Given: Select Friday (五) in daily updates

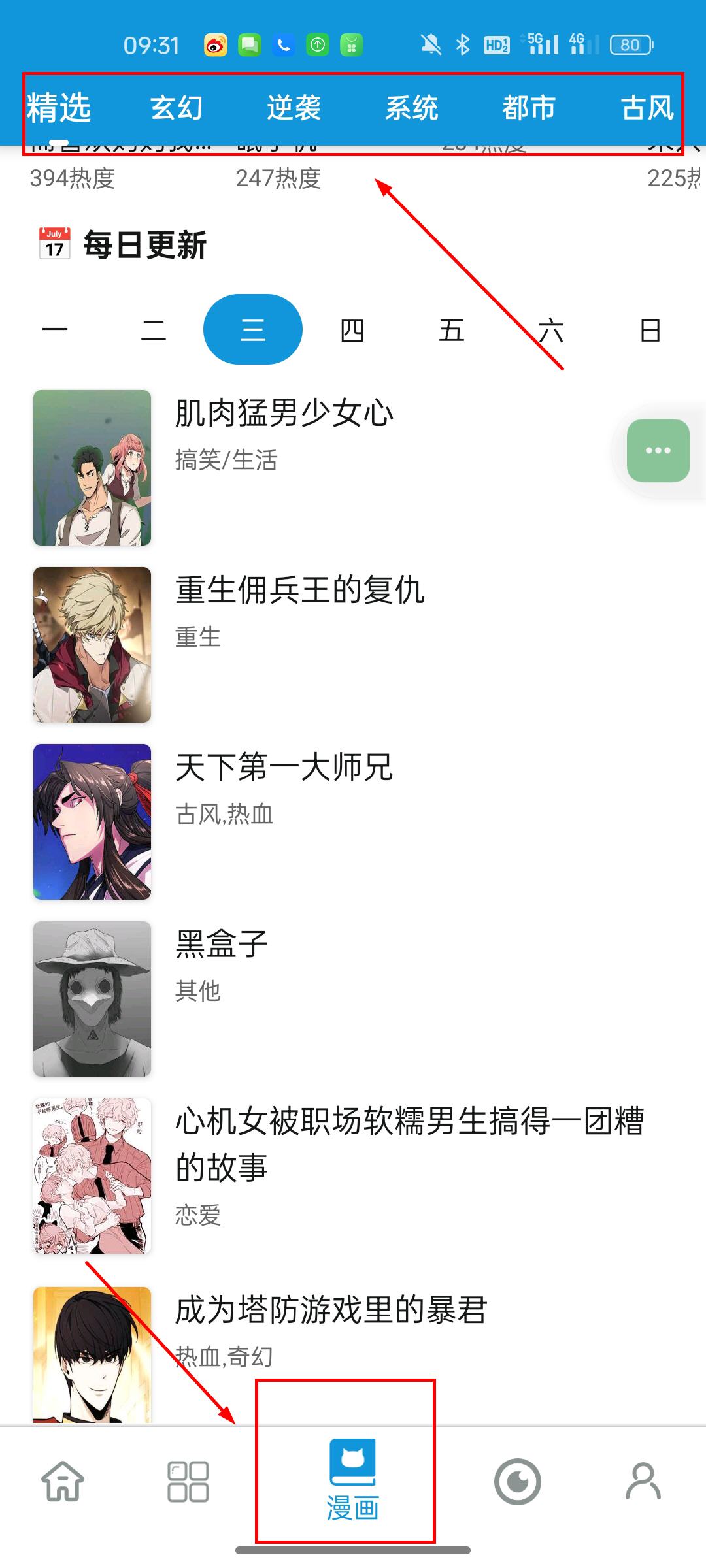Looking at the screenshot, I should click(452, 329).
